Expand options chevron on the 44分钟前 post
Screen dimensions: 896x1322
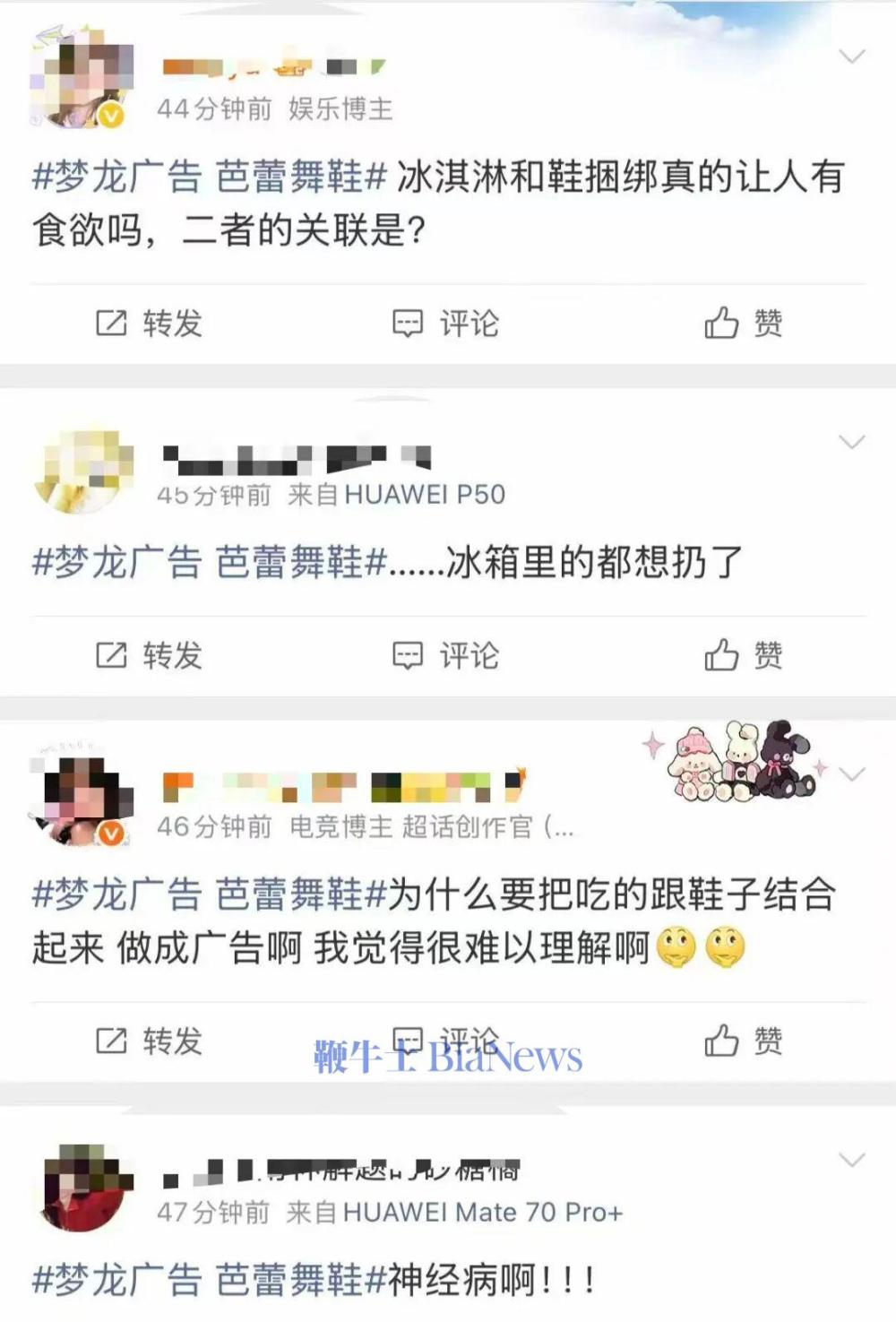click(x=851, y=56)
